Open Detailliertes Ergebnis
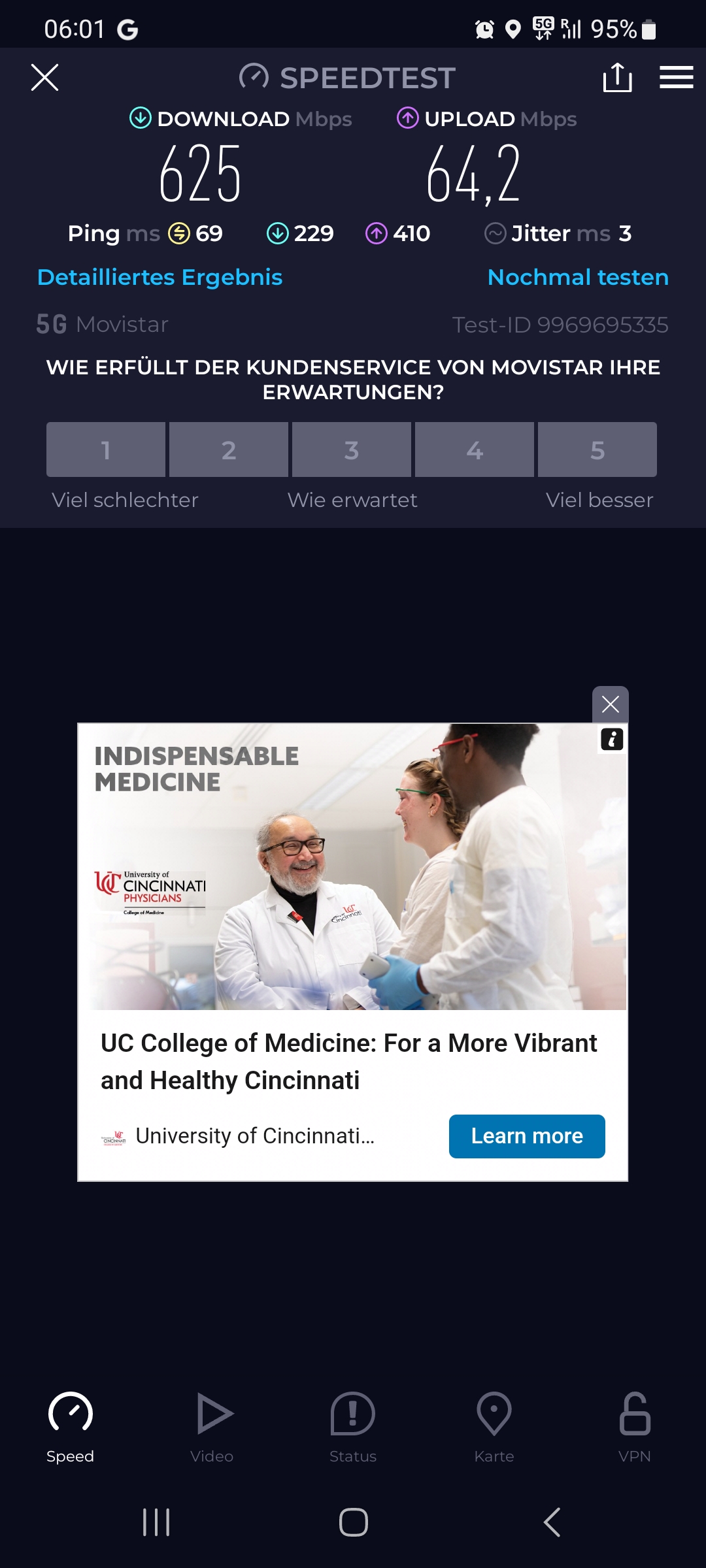Screen dimensions: 706x1568 160,277
